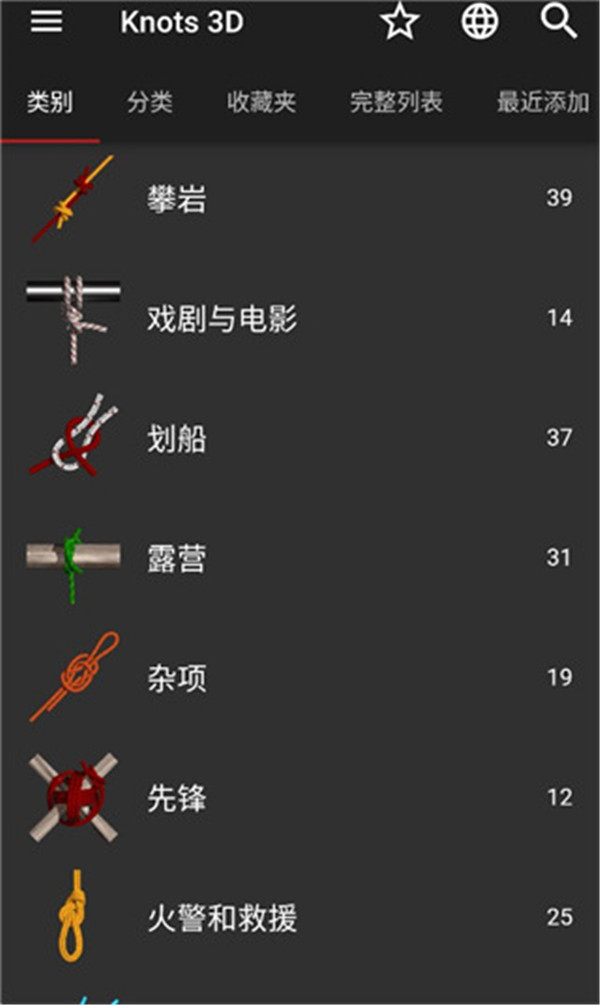
Task: Open the search magnifier
Action: point(558,22)
